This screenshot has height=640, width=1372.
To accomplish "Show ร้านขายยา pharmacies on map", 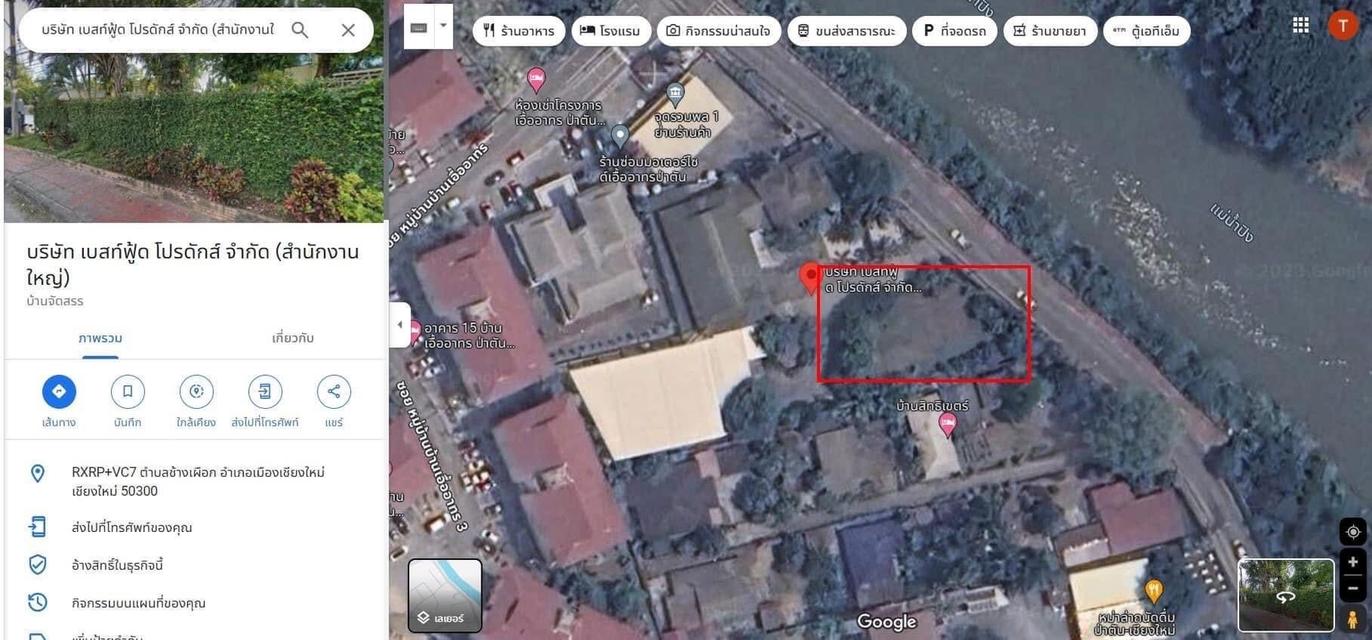I will 1049,31.
